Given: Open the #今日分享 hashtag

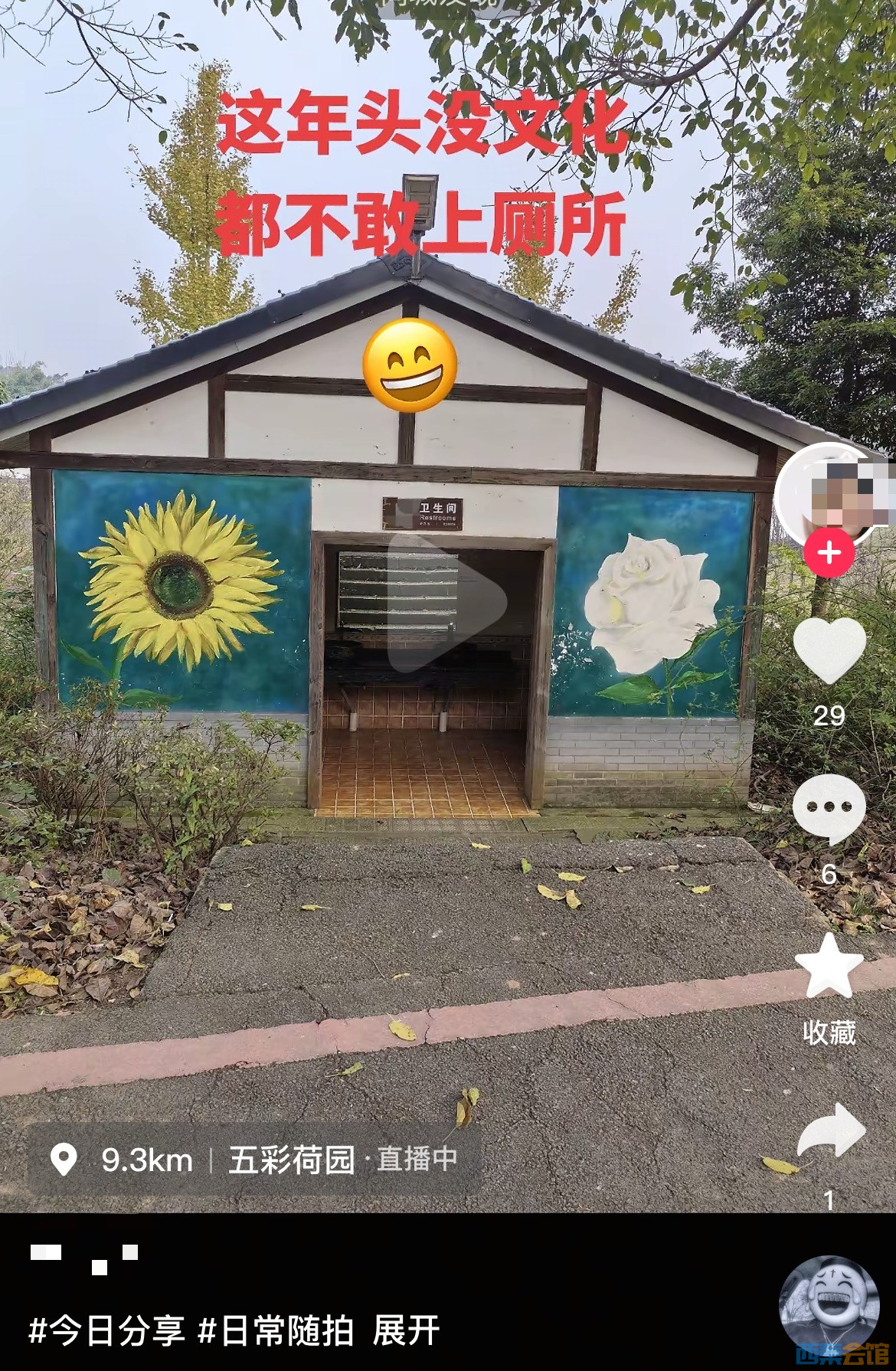Looking at the screenshot, I should coord(107,1330).
